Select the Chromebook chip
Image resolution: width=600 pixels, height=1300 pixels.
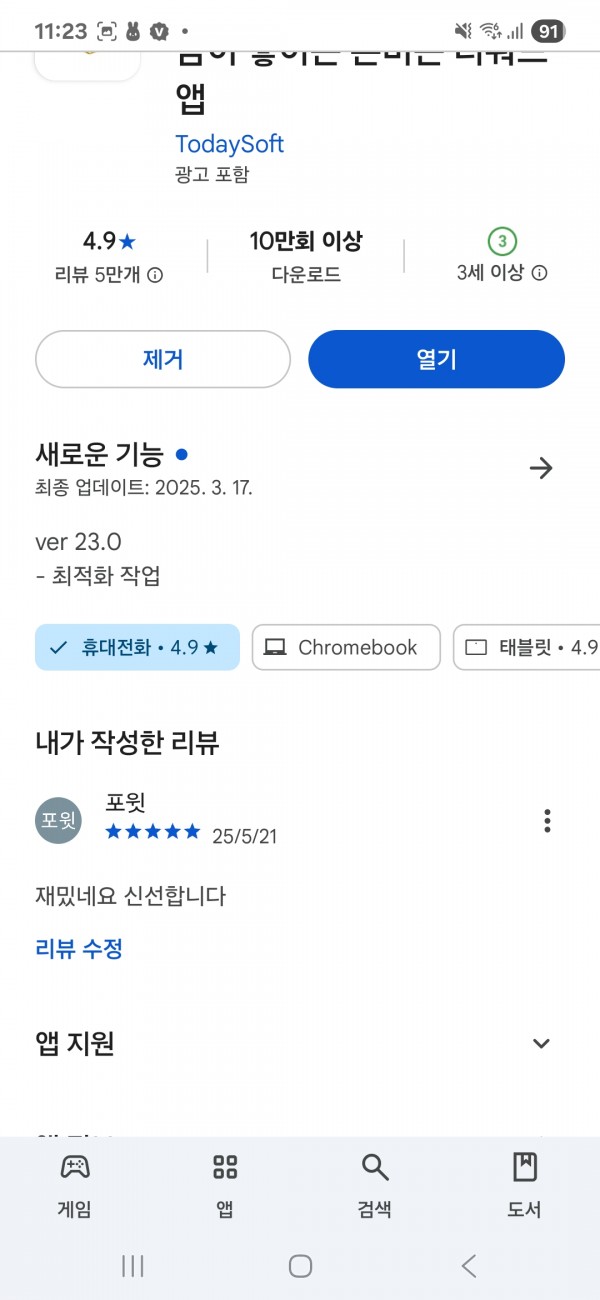coord(346,647)
